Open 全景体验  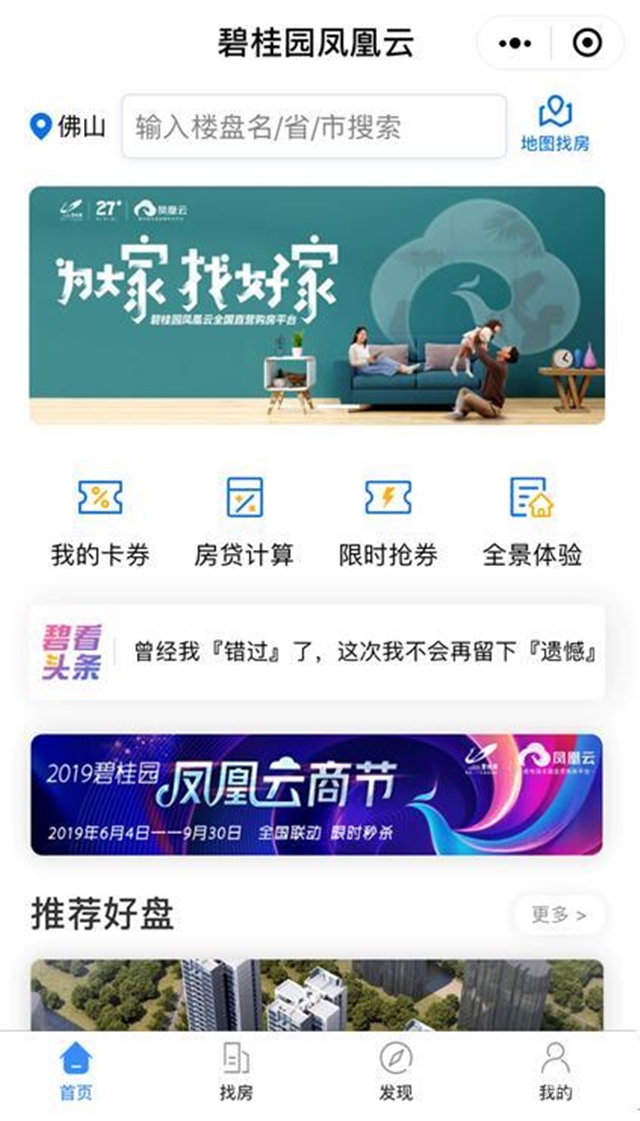[532, 522]
